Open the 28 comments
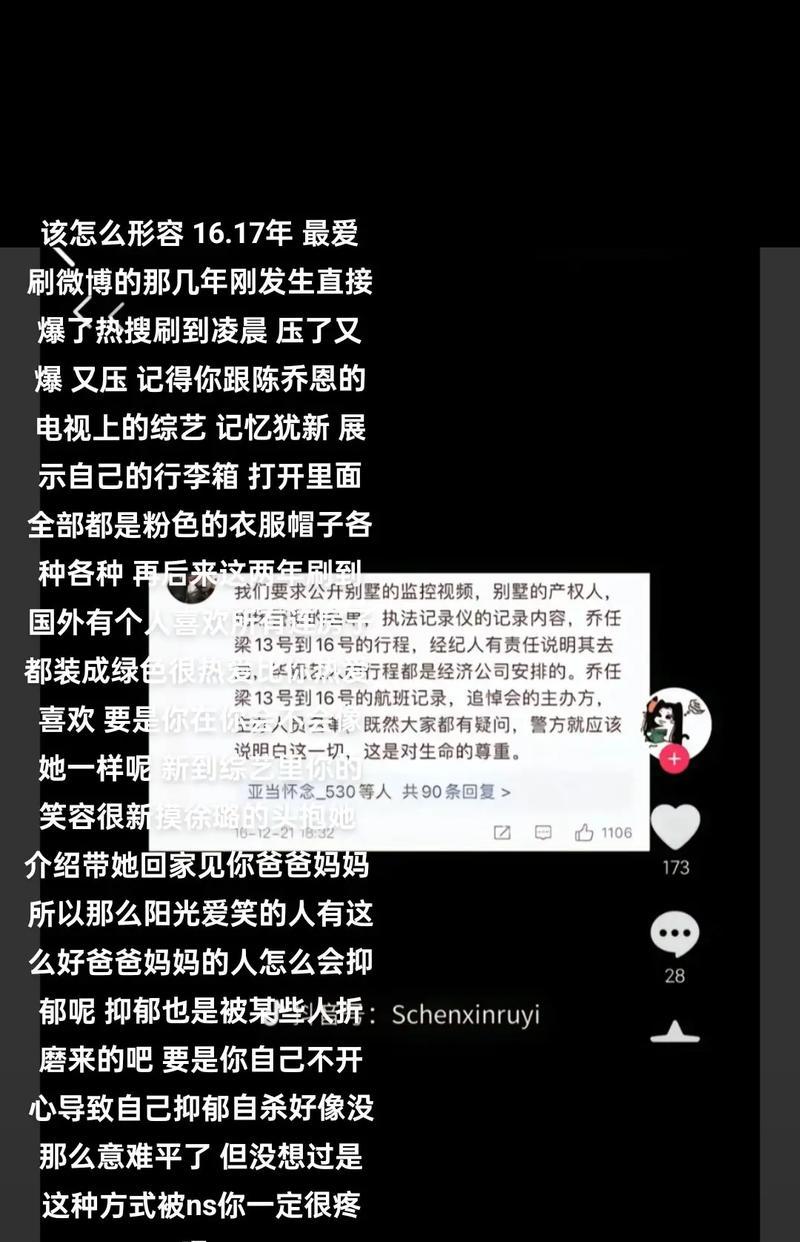 click(x=675, y=934)
